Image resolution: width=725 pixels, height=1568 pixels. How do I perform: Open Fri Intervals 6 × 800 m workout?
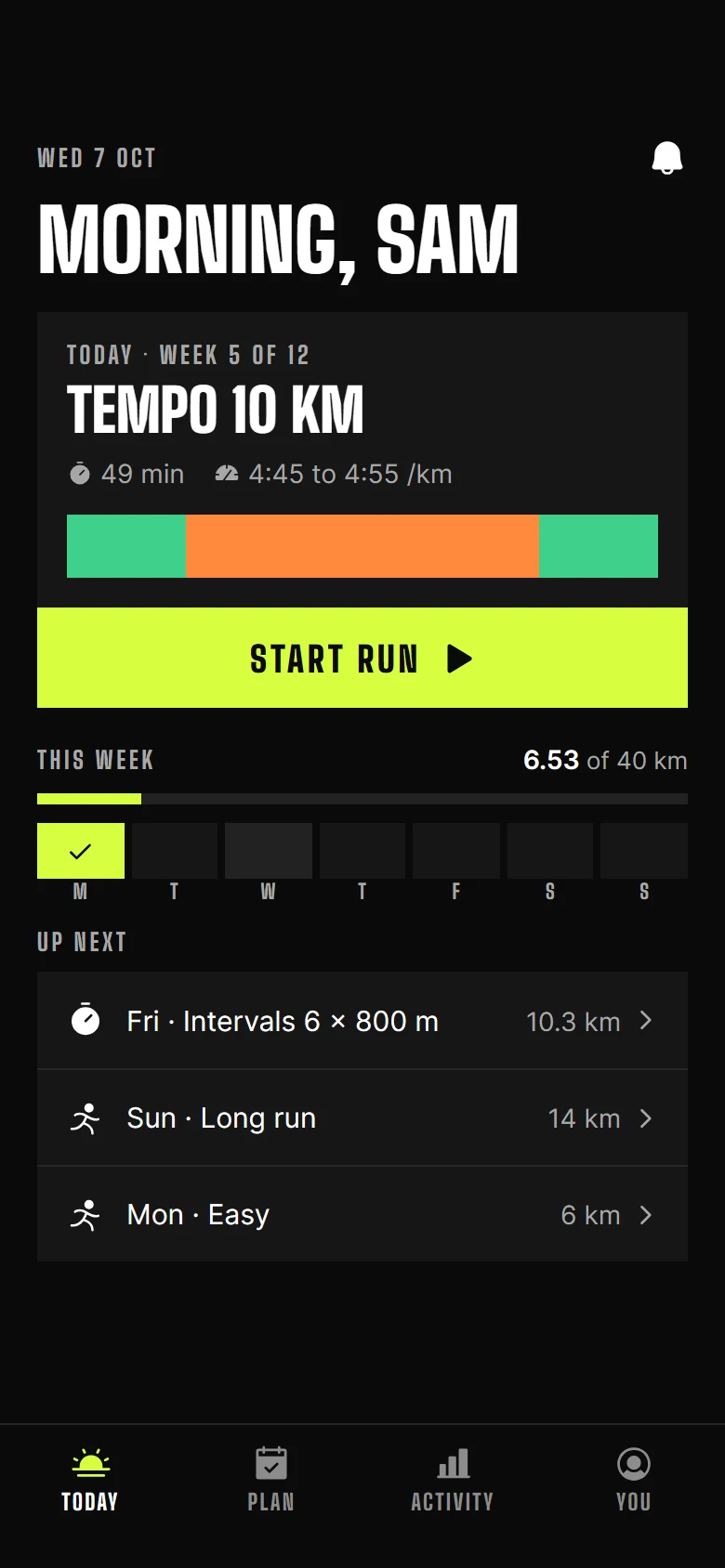(x=362, y=1021)
